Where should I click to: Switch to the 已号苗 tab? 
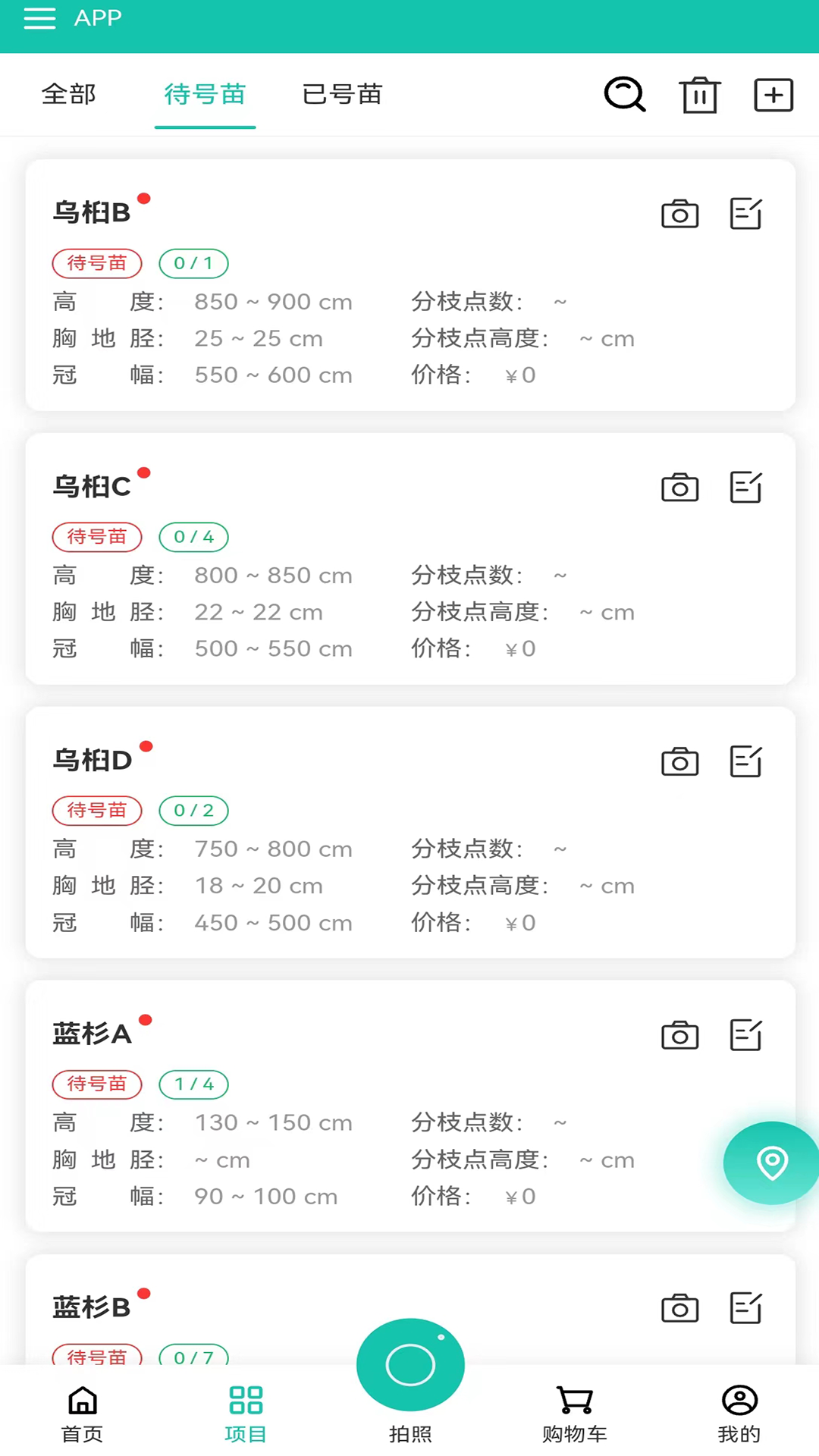click(x=342, y=95)
